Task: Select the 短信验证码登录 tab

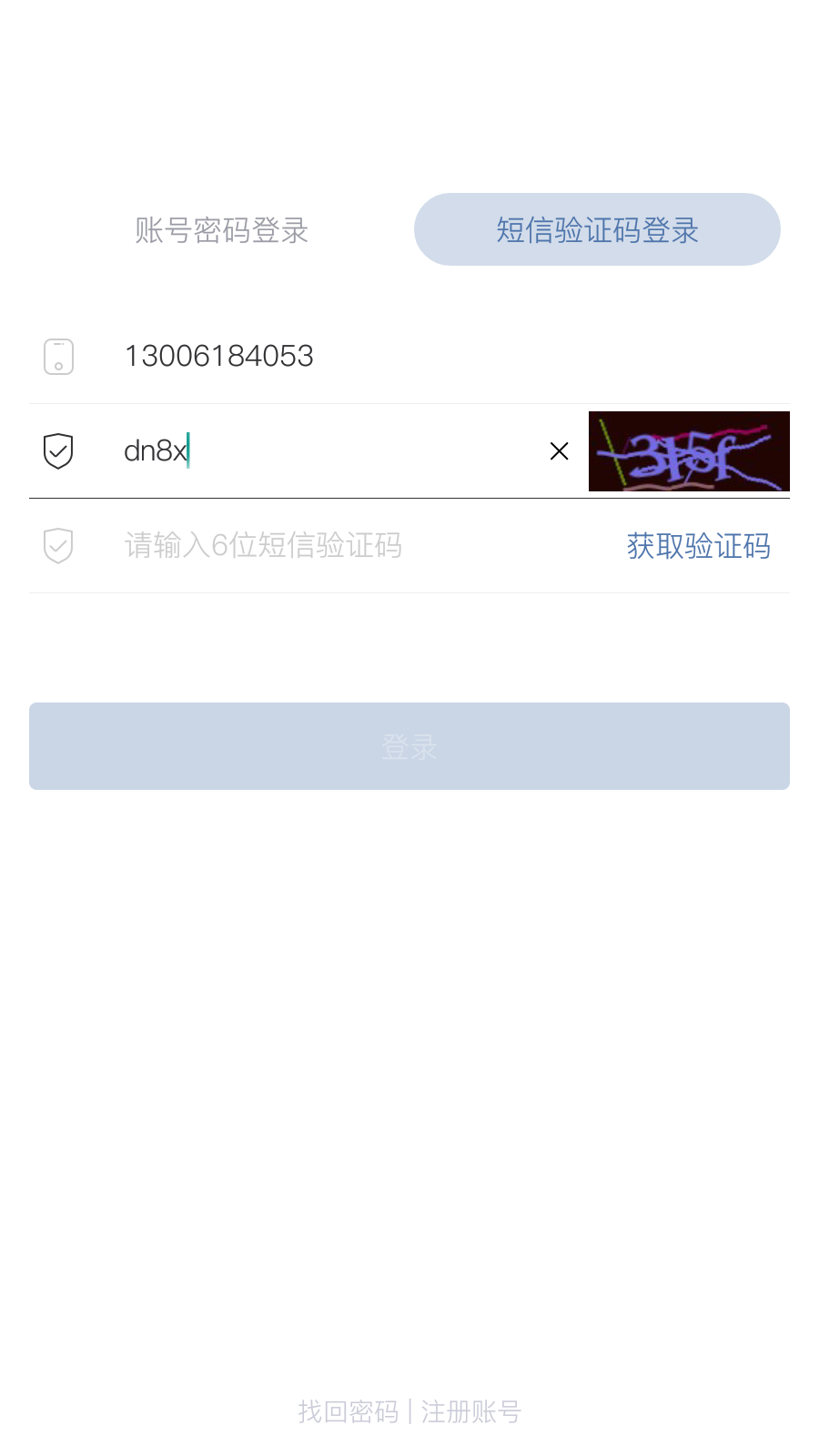Action: 597,229
